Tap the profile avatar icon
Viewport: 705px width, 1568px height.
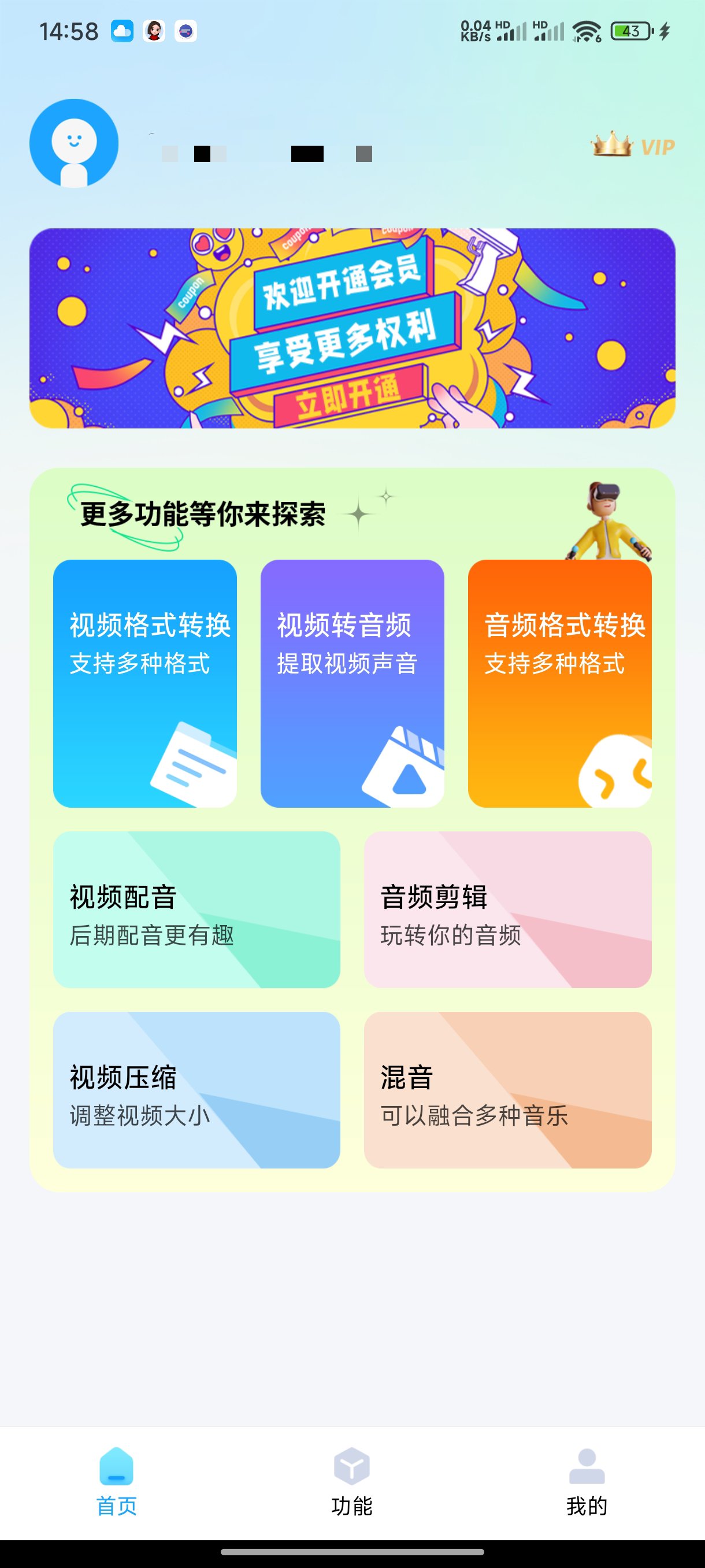click(74, 142)
